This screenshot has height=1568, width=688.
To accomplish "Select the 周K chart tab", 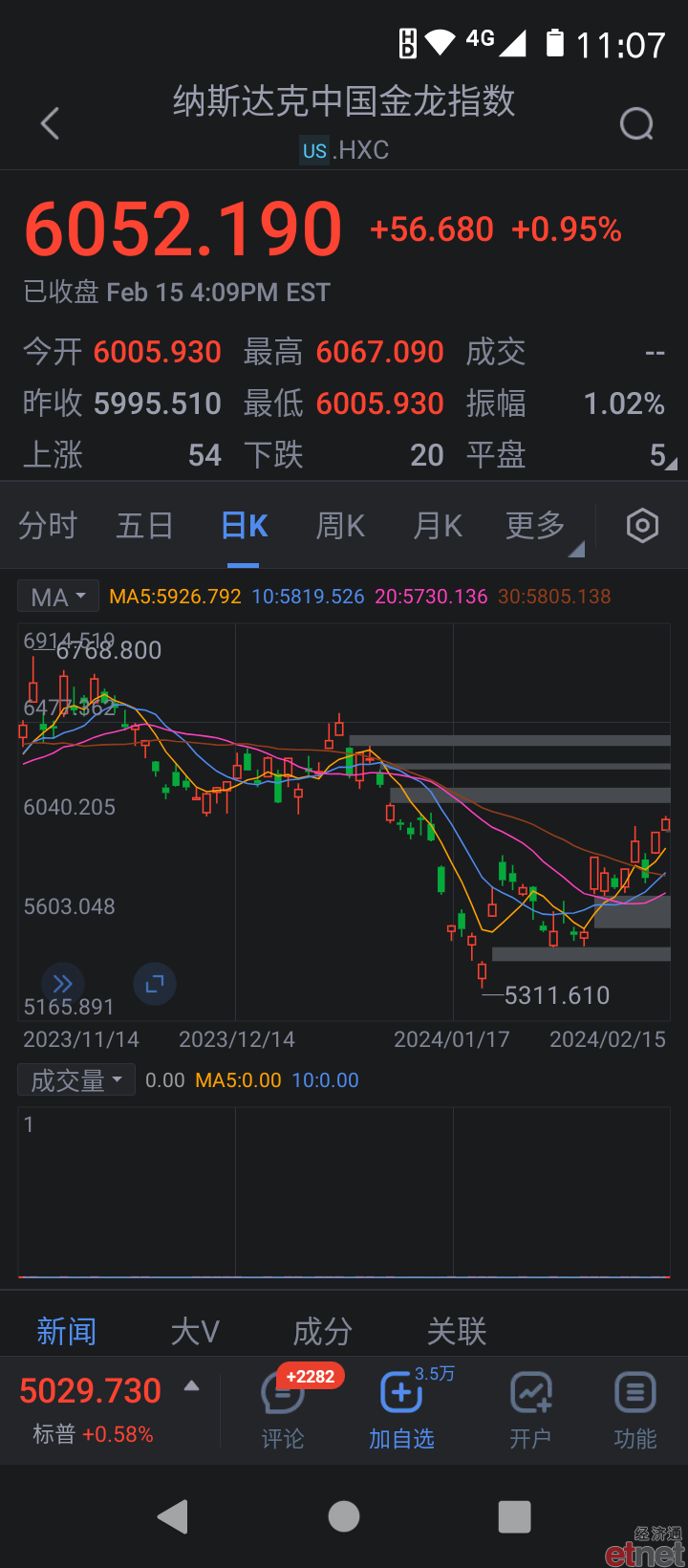I will [x=341, y=526].
